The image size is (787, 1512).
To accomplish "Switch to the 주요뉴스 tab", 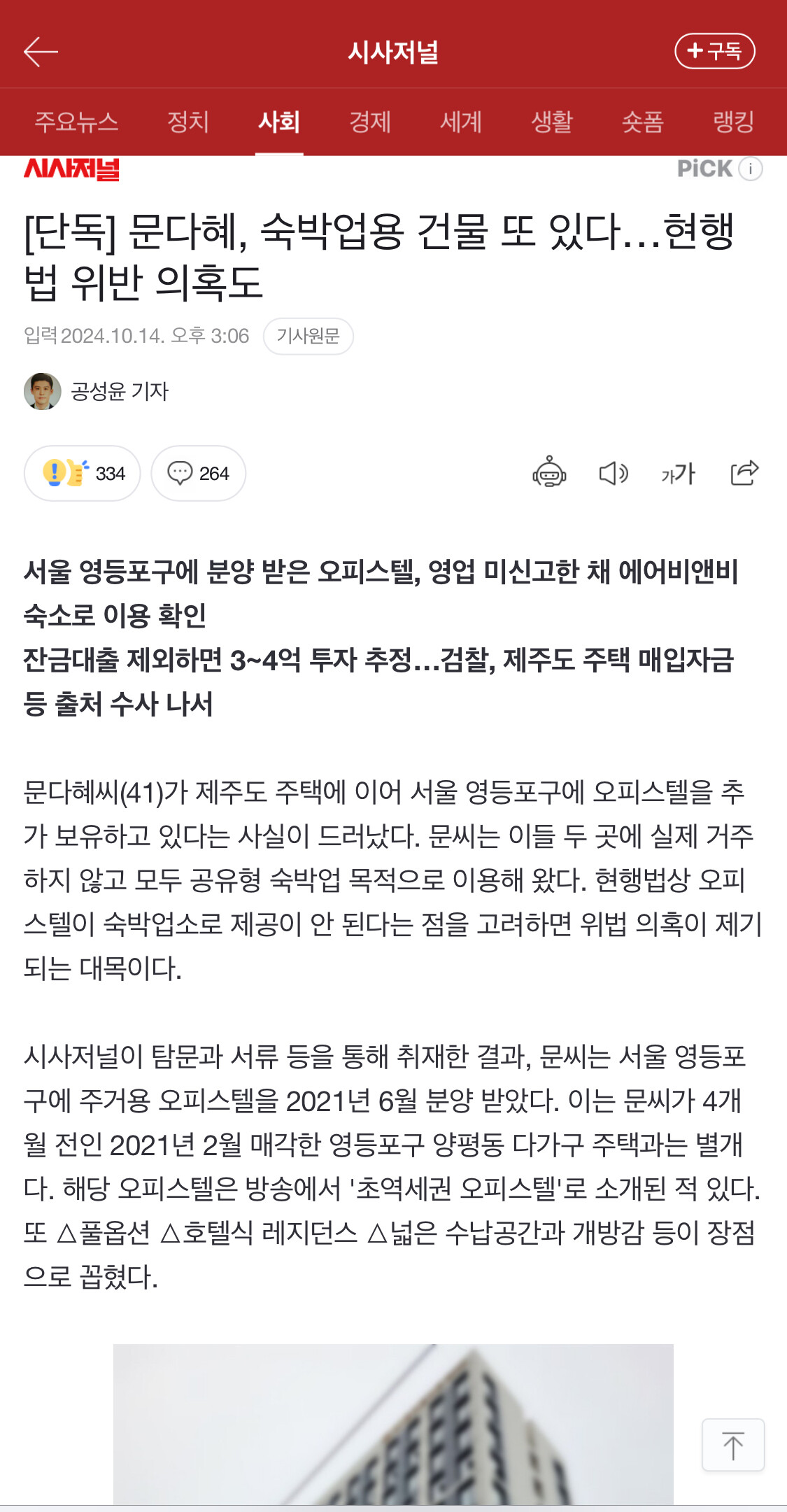I will click(76, 122).
